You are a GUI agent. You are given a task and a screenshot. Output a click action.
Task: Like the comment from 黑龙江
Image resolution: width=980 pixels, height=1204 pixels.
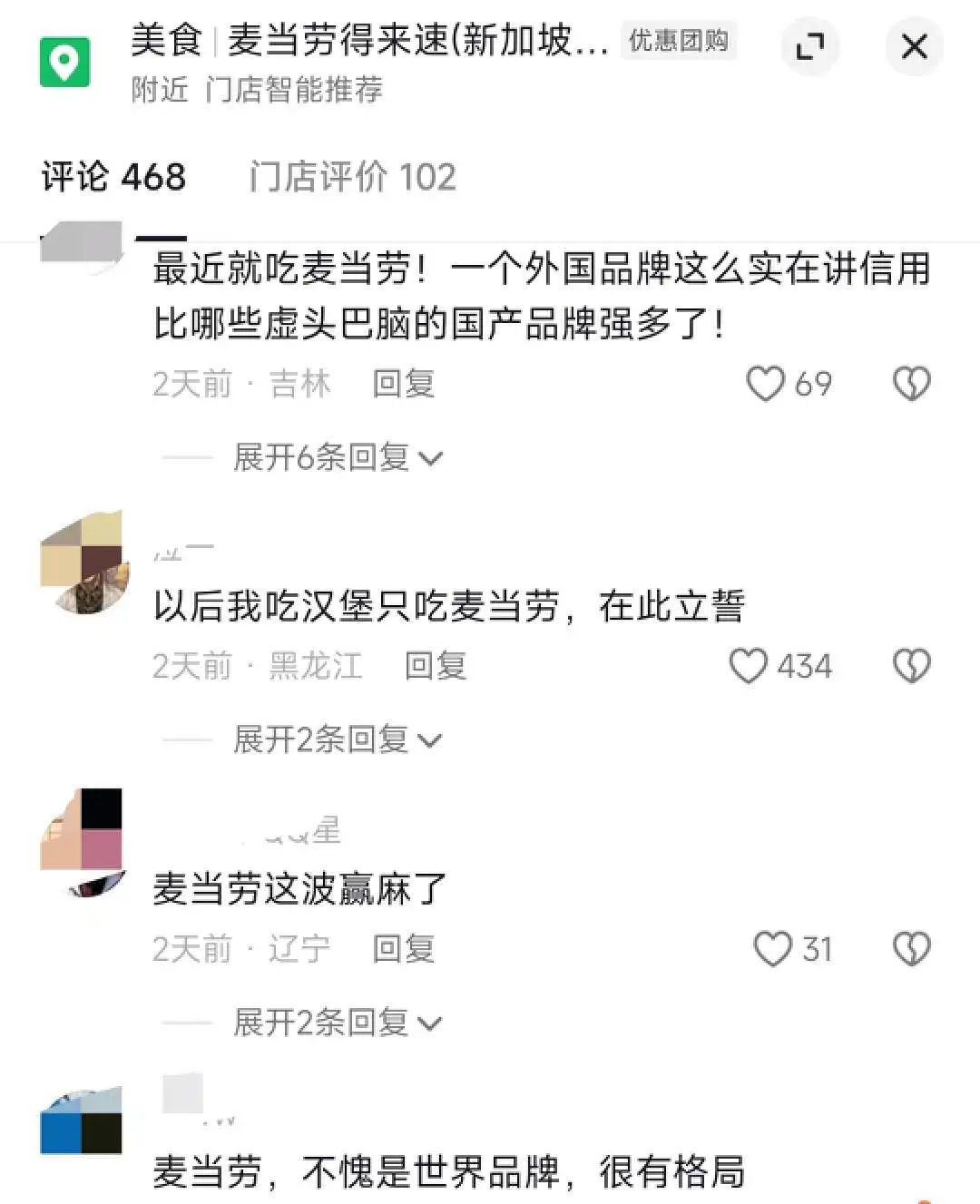click(x=749, y=666)
